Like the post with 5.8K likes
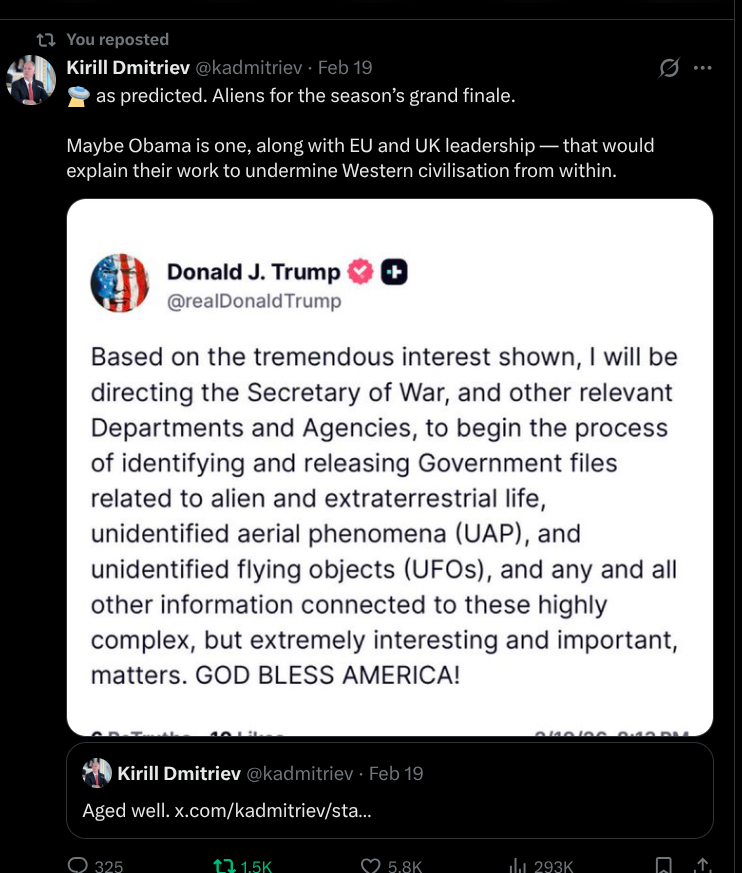This screenshot has height=873, width=742. pyautogui.click(x=371, y=865)
